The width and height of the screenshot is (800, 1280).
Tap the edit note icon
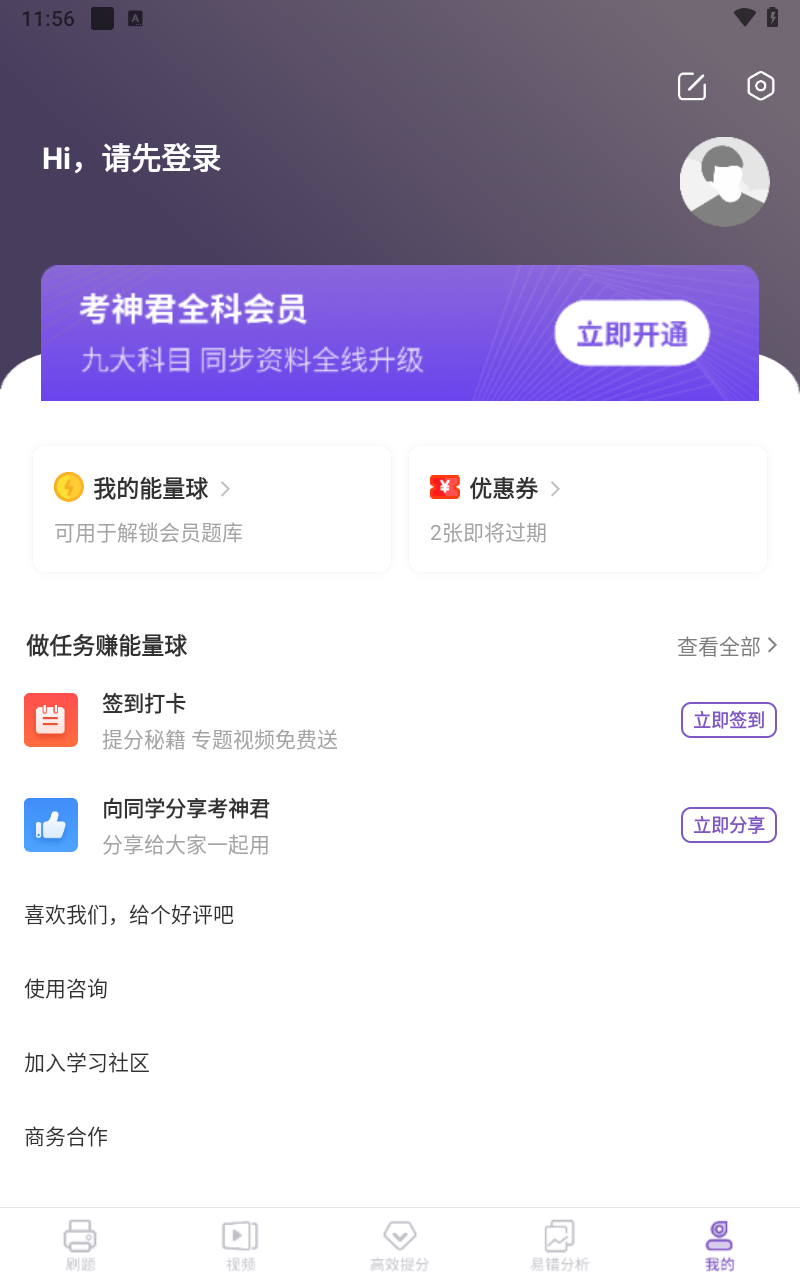tap(692, 86)
